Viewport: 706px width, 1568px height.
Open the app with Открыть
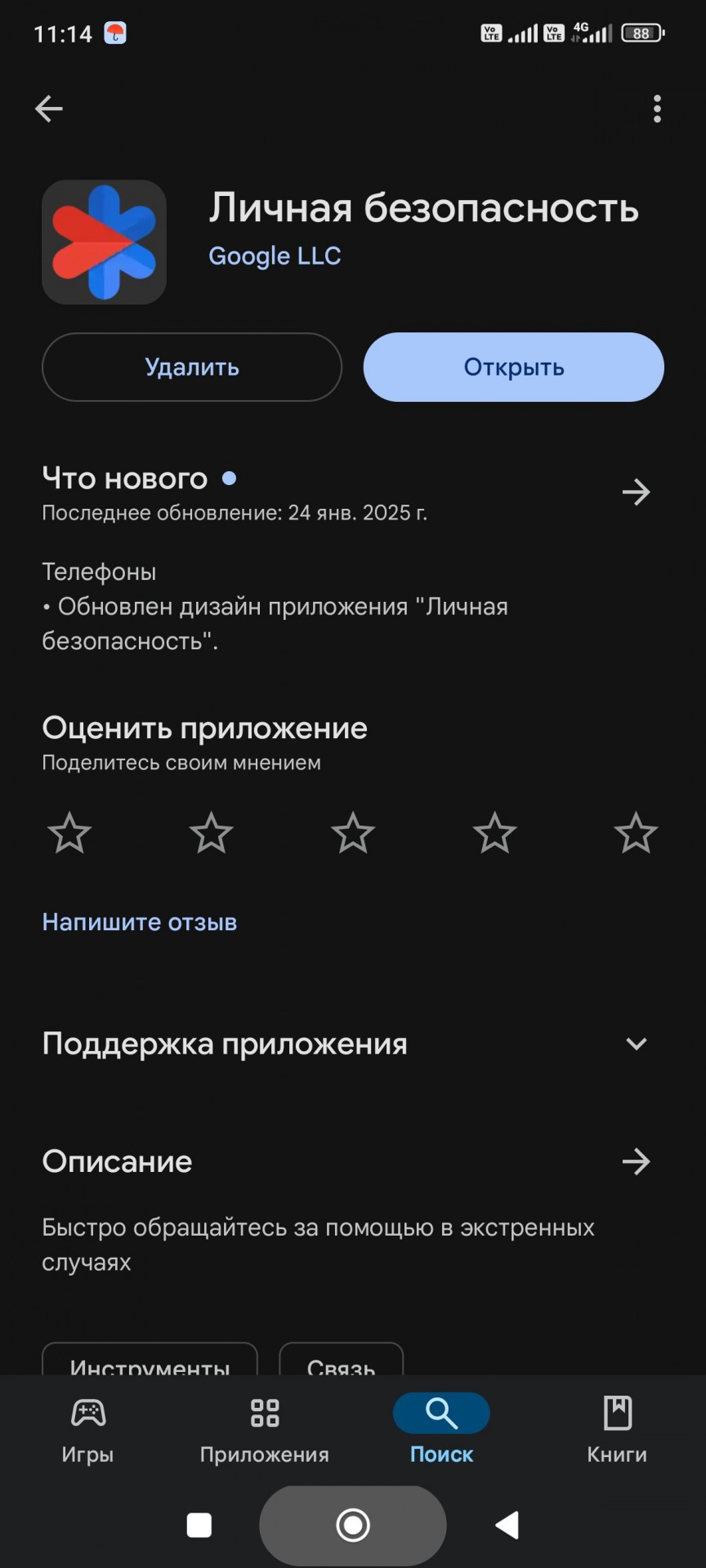(x=513, y=367)
